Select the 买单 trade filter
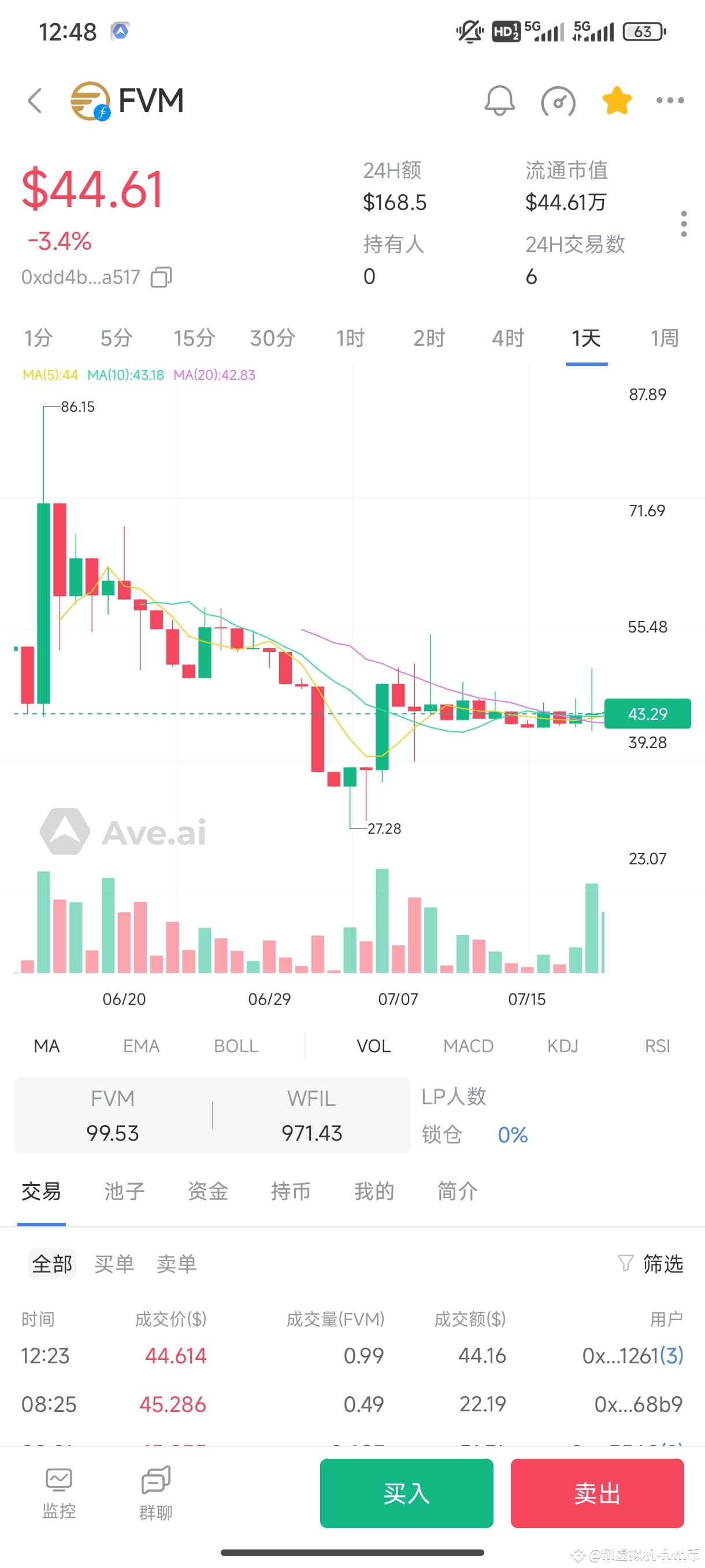Screen dimensions: 705x1568 click(114, 1264)
